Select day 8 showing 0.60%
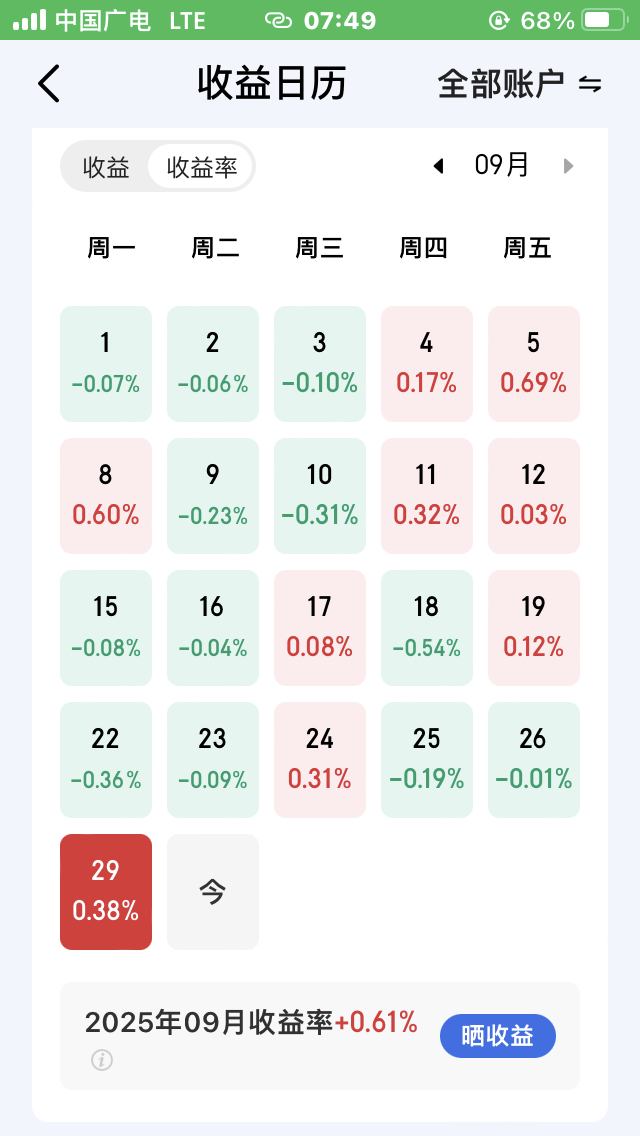Screen dimensions: 640x1136 [106, 496]
